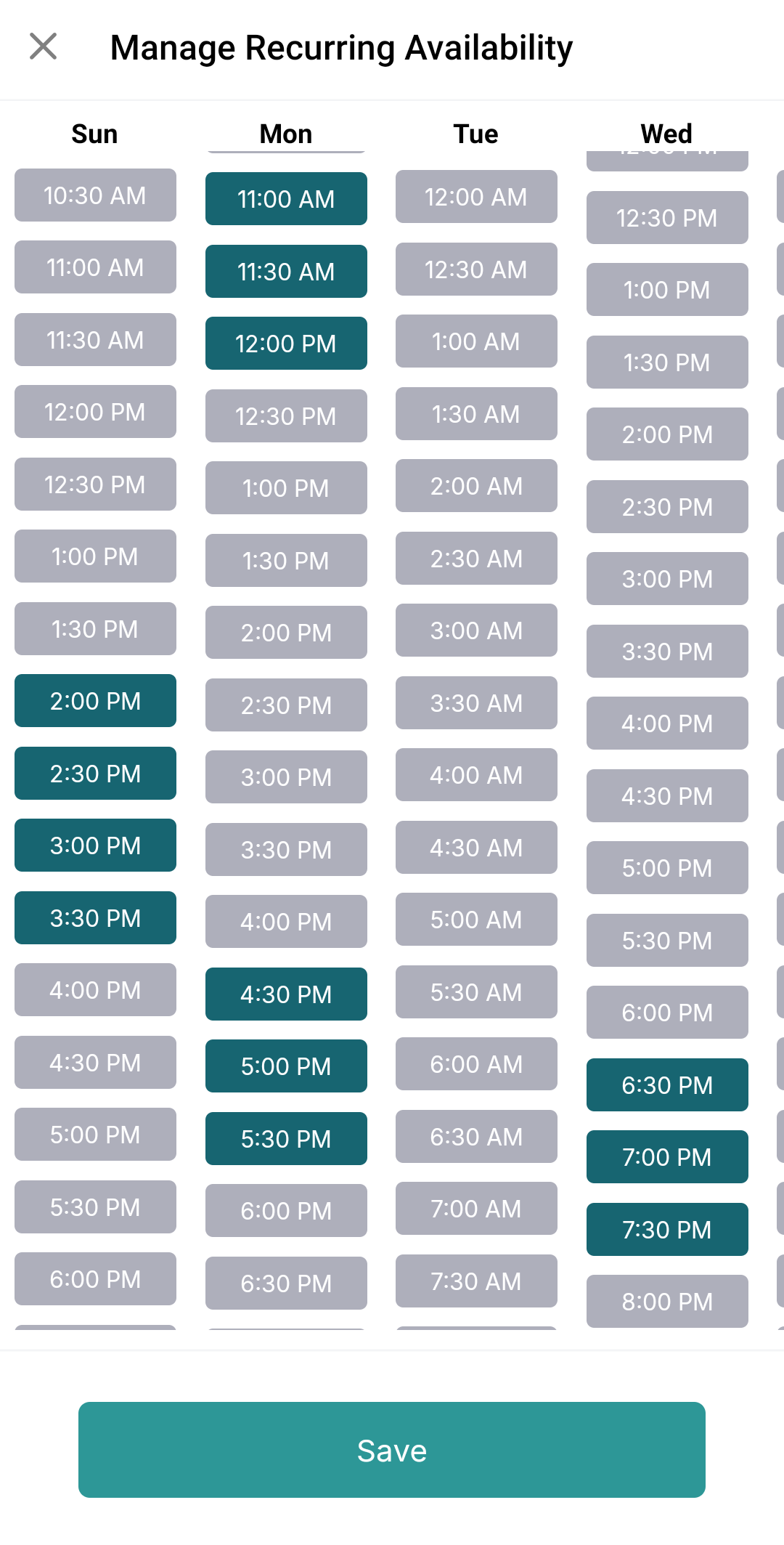Screen dimensions: 784x1545
Task: Toggle off the 6:30 PM Wednesday slot
Action: 666,1084
